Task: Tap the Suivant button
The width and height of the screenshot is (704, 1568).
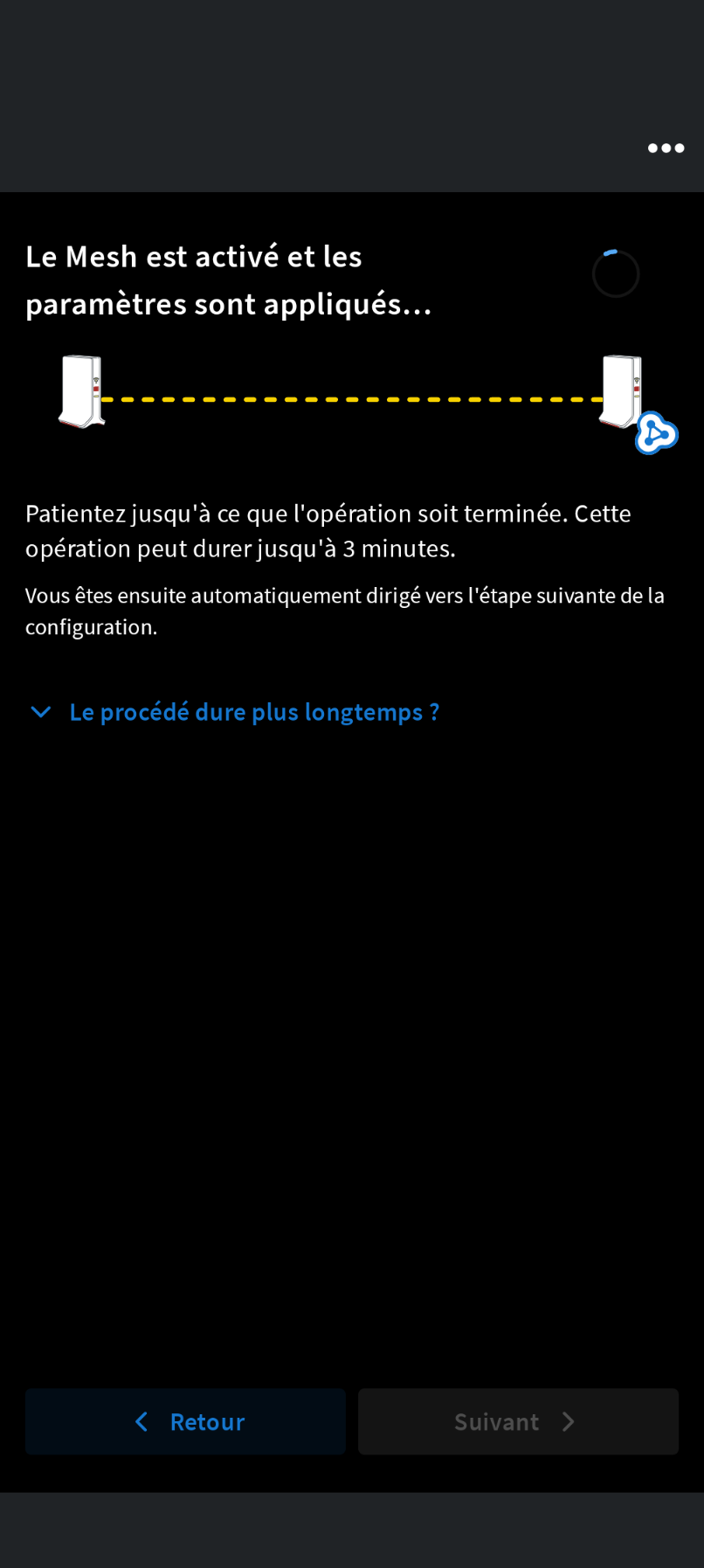Action: tap(518, 1421)
